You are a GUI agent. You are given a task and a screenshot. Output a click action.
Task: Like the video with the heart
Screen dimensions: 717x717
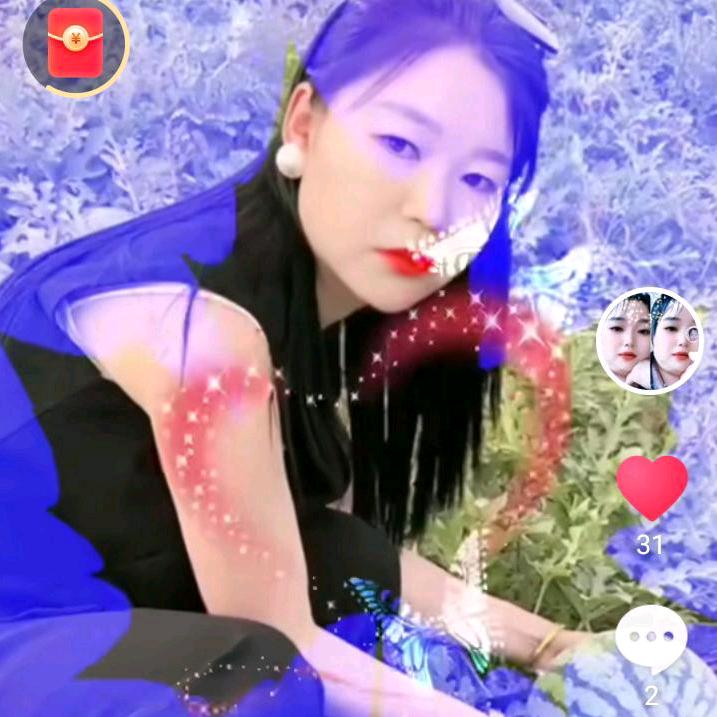click(652, 488)
